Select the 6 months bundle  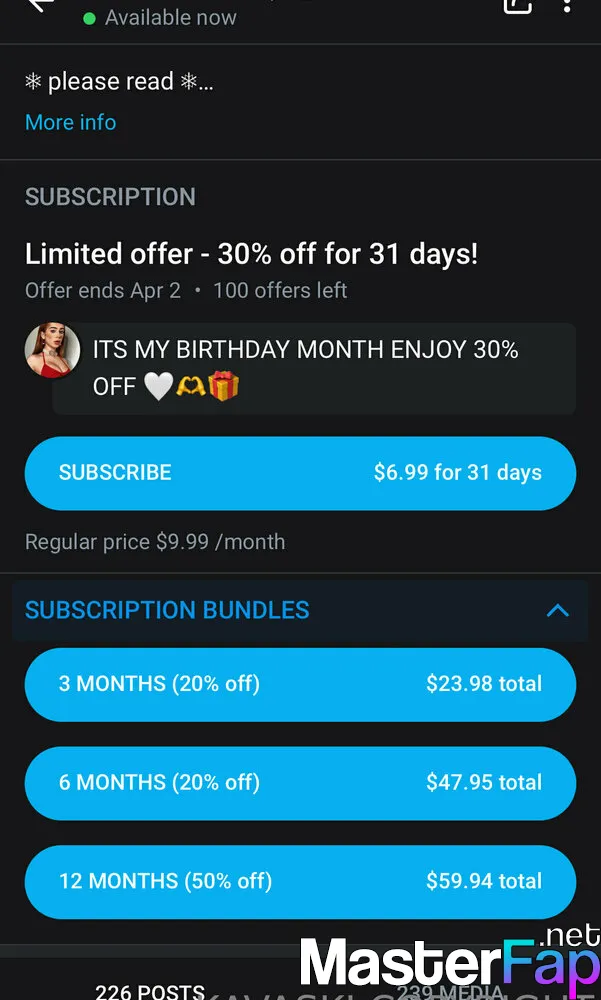(x=300, y=783)
